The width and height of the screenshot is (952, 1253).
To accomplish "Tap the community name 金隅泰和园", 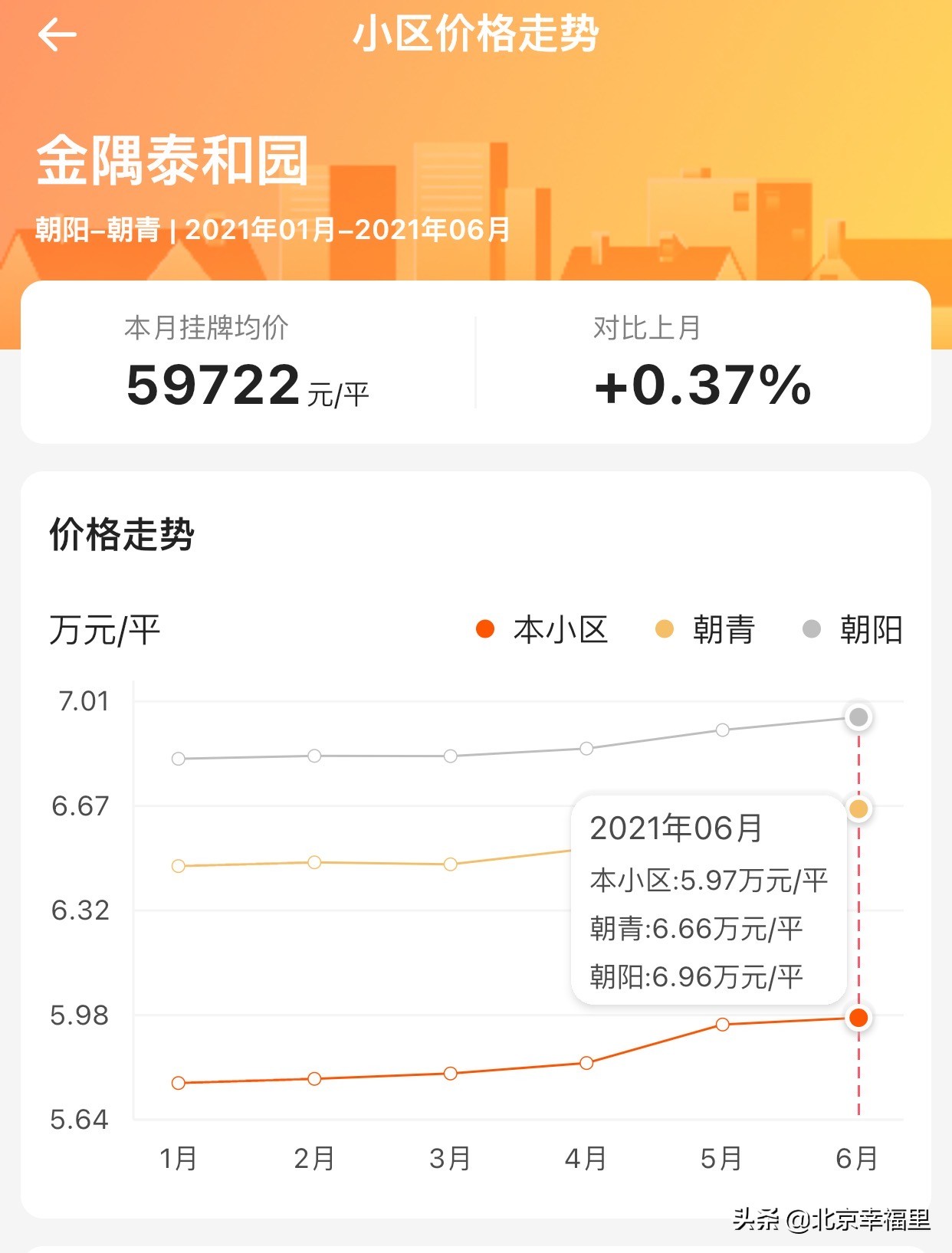I will tap(170, 162).
